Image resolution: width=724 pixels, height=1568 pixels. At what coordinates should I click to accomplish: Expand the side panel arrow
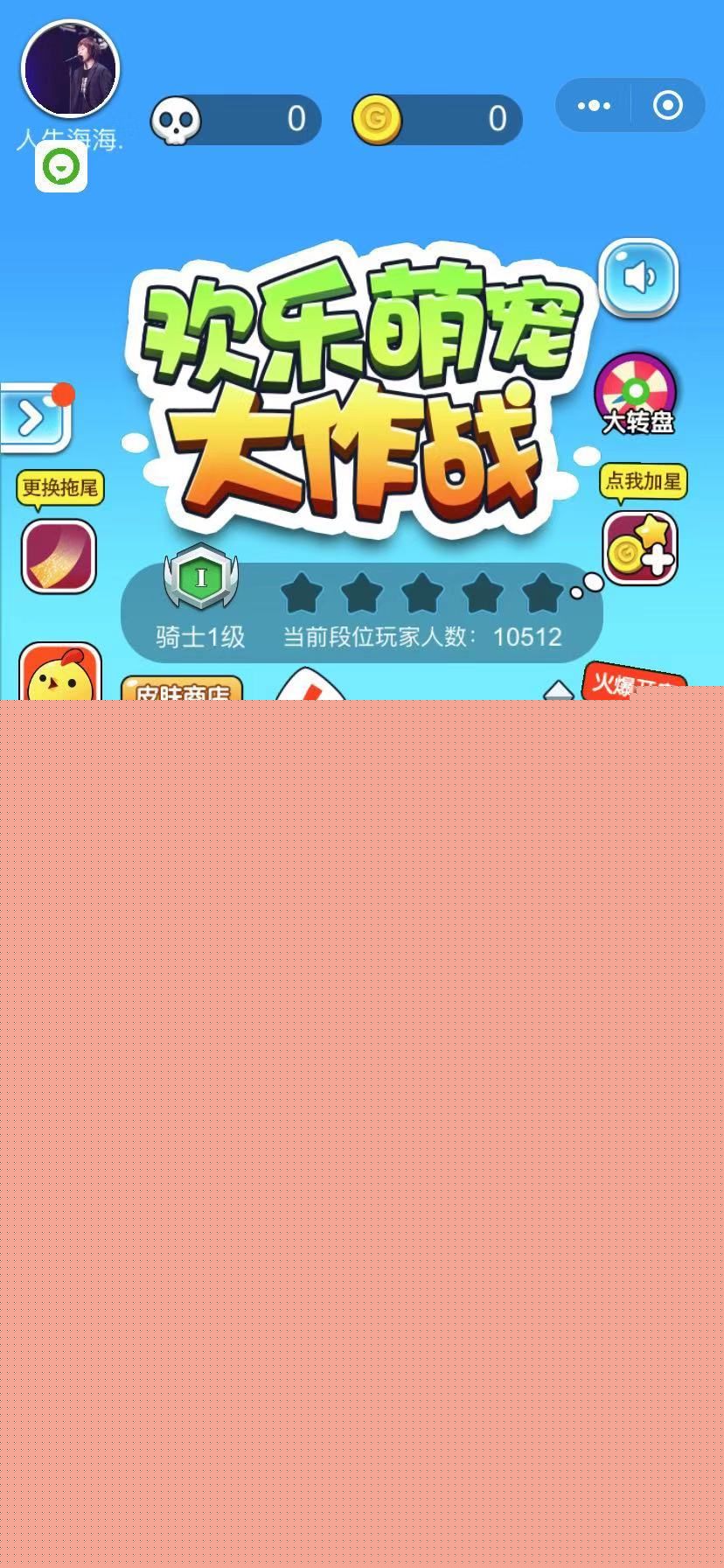(33, 418)
